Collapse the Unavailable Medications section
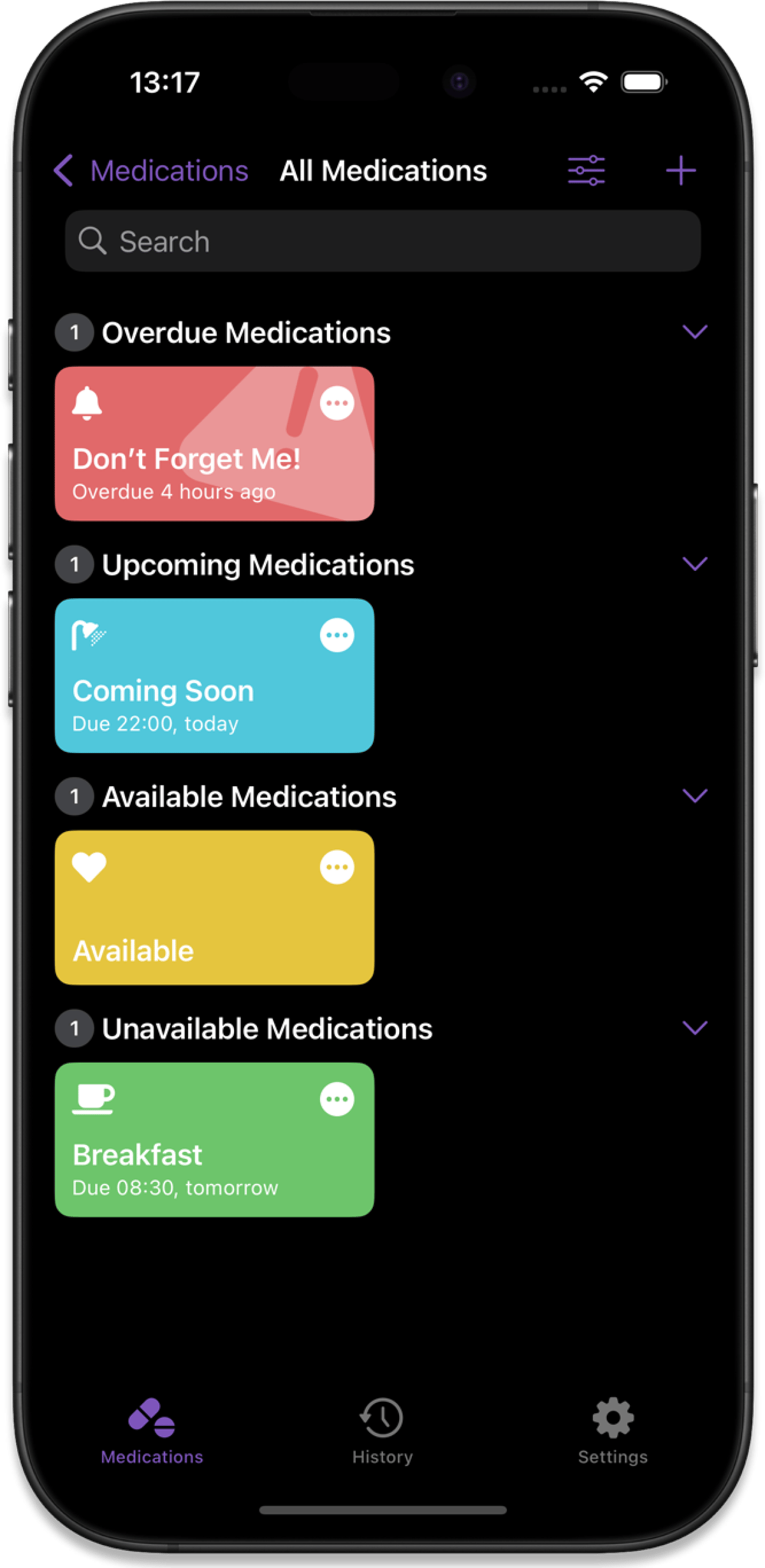 coord(694,1028)
